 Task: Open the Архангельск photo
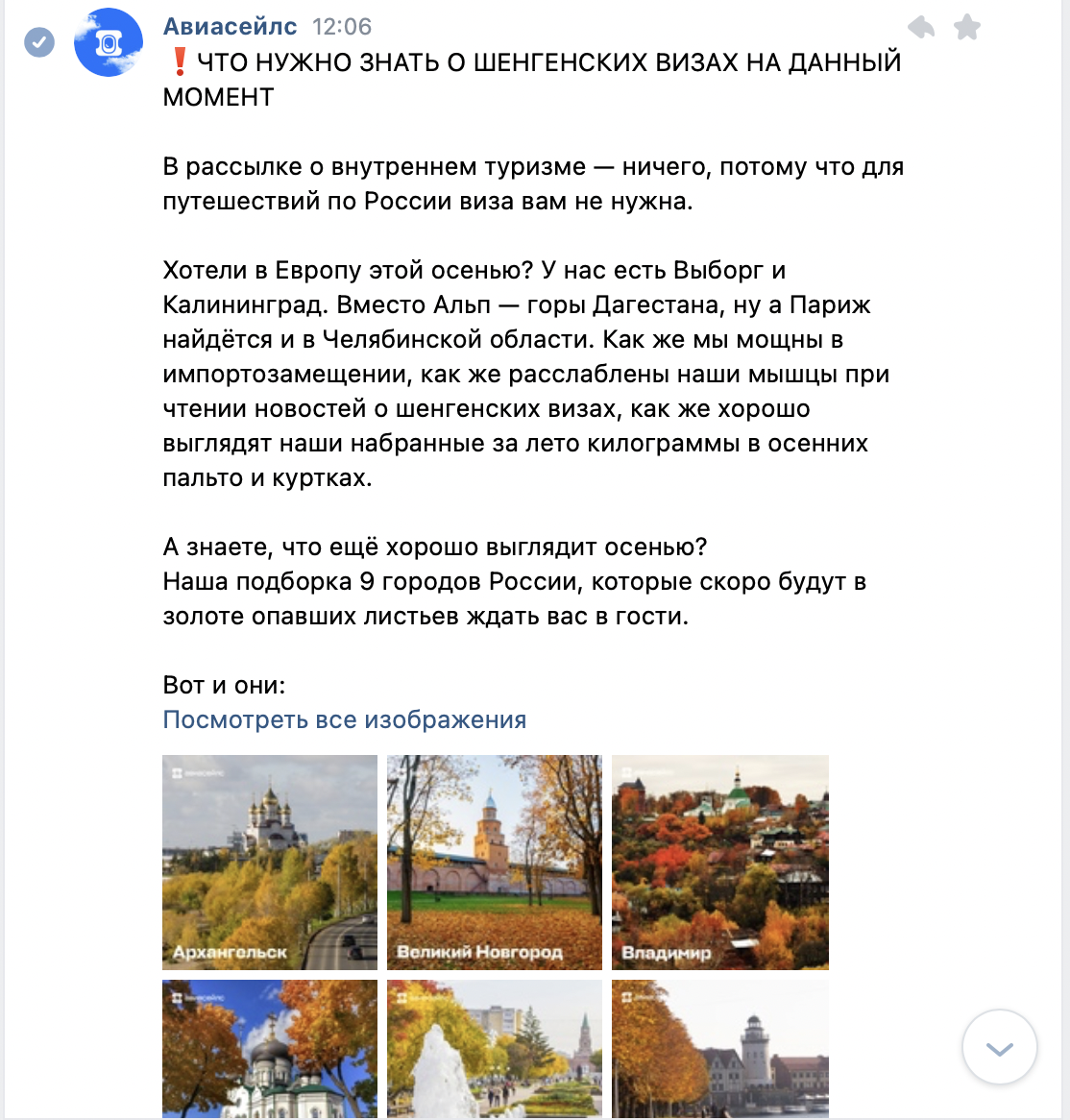(x=270, y=862)
